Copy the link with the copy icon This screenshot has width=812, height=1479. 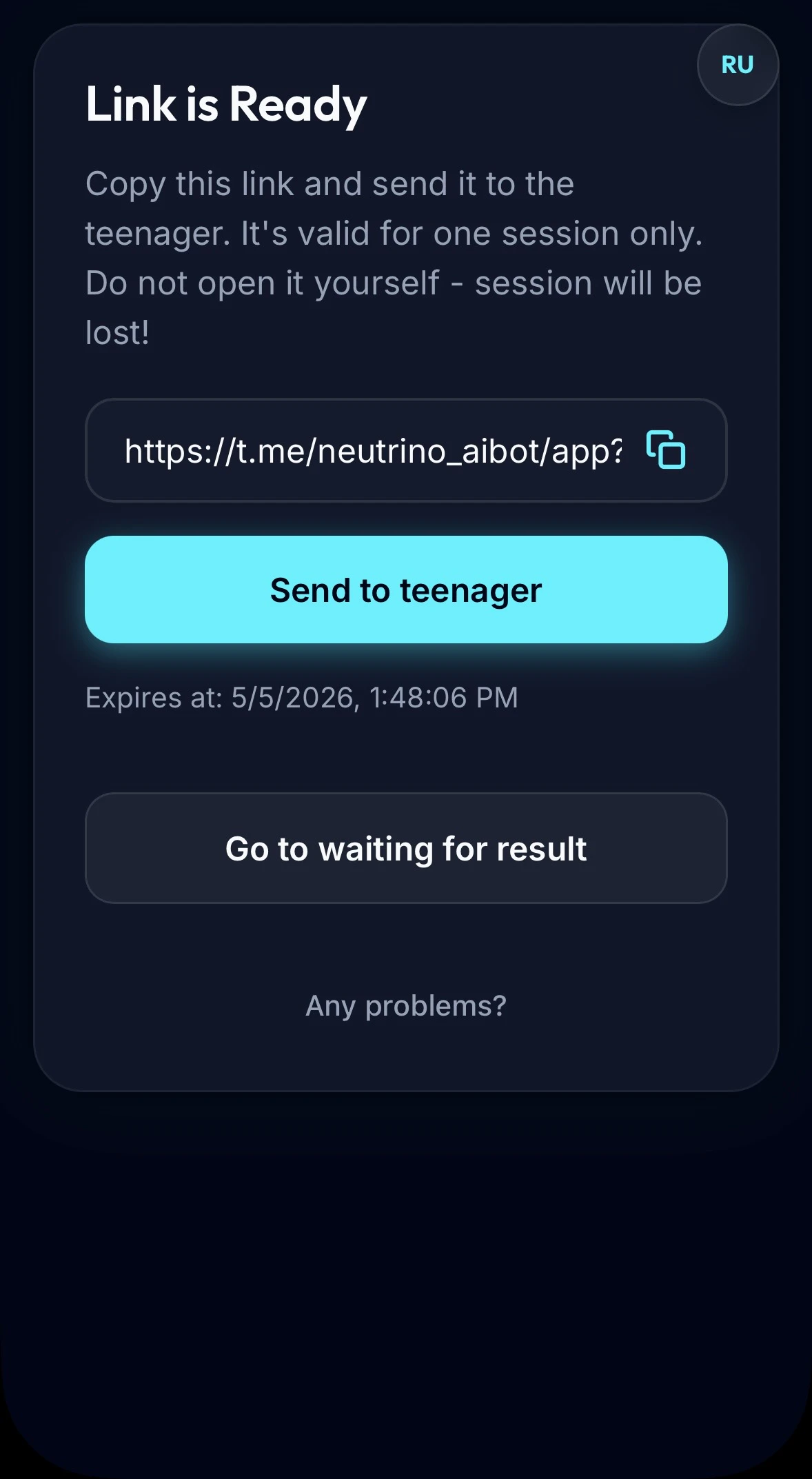[666, 450]
